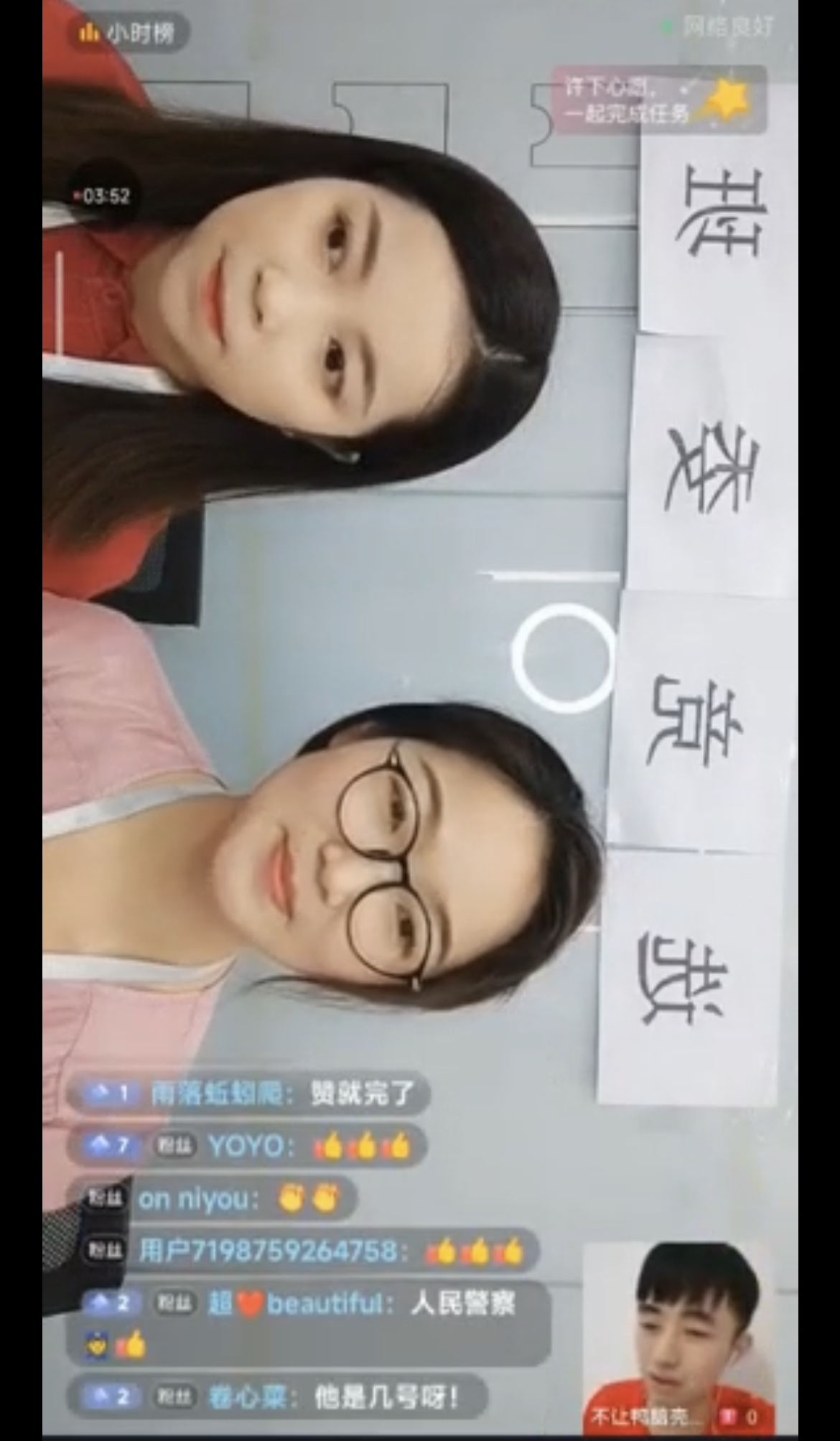Image resolution: width=840 pixels, height=1441 pixels.
Task: Open YOYO's comment in chat
Action: click(x=248, y=1147)
